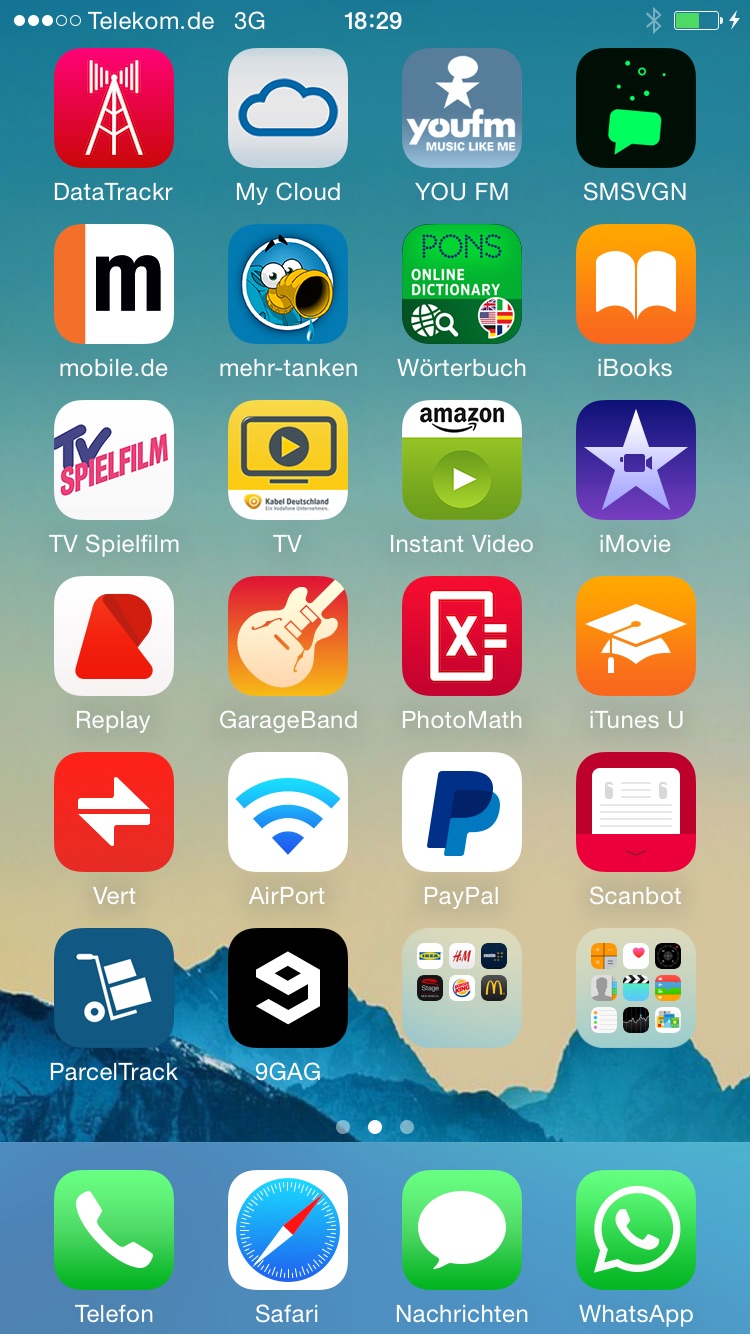Open Amazon Instant Video

pyautogui.click(x=462, y=460)
